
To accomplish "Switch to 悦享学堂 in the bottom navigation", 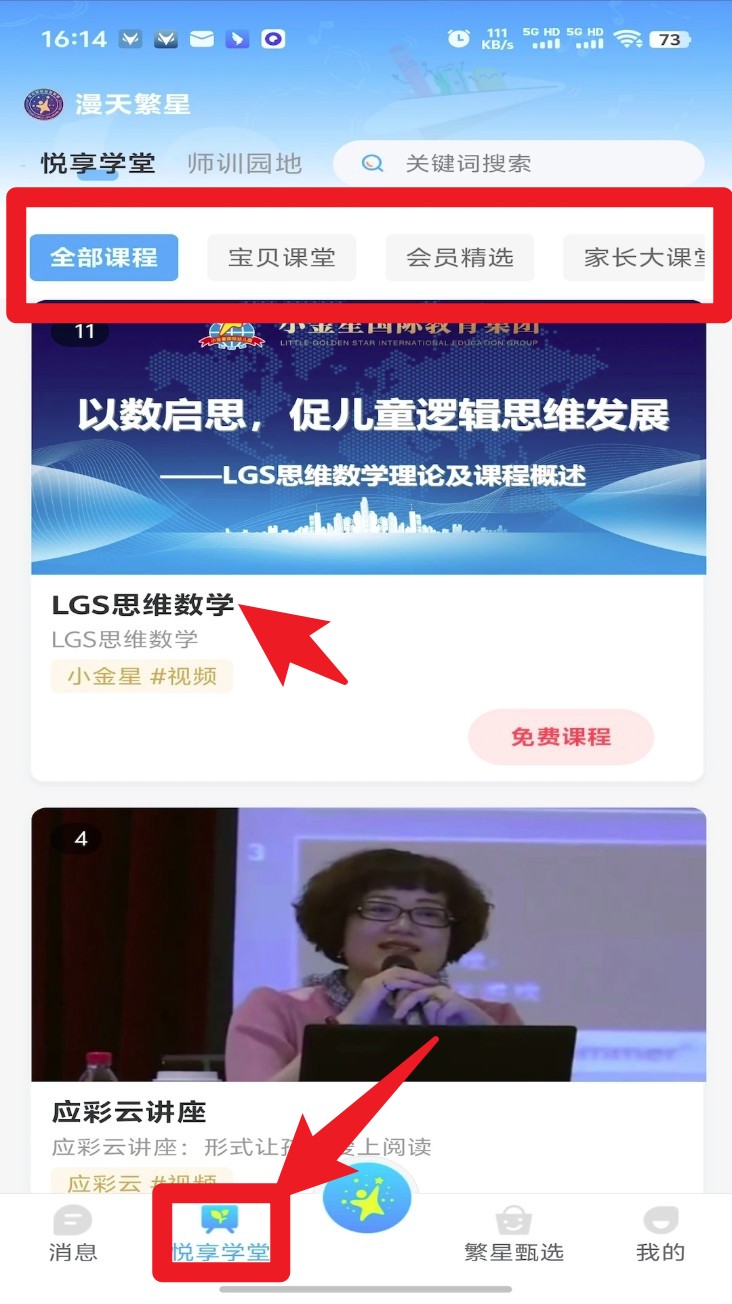I will point(220,1233).
